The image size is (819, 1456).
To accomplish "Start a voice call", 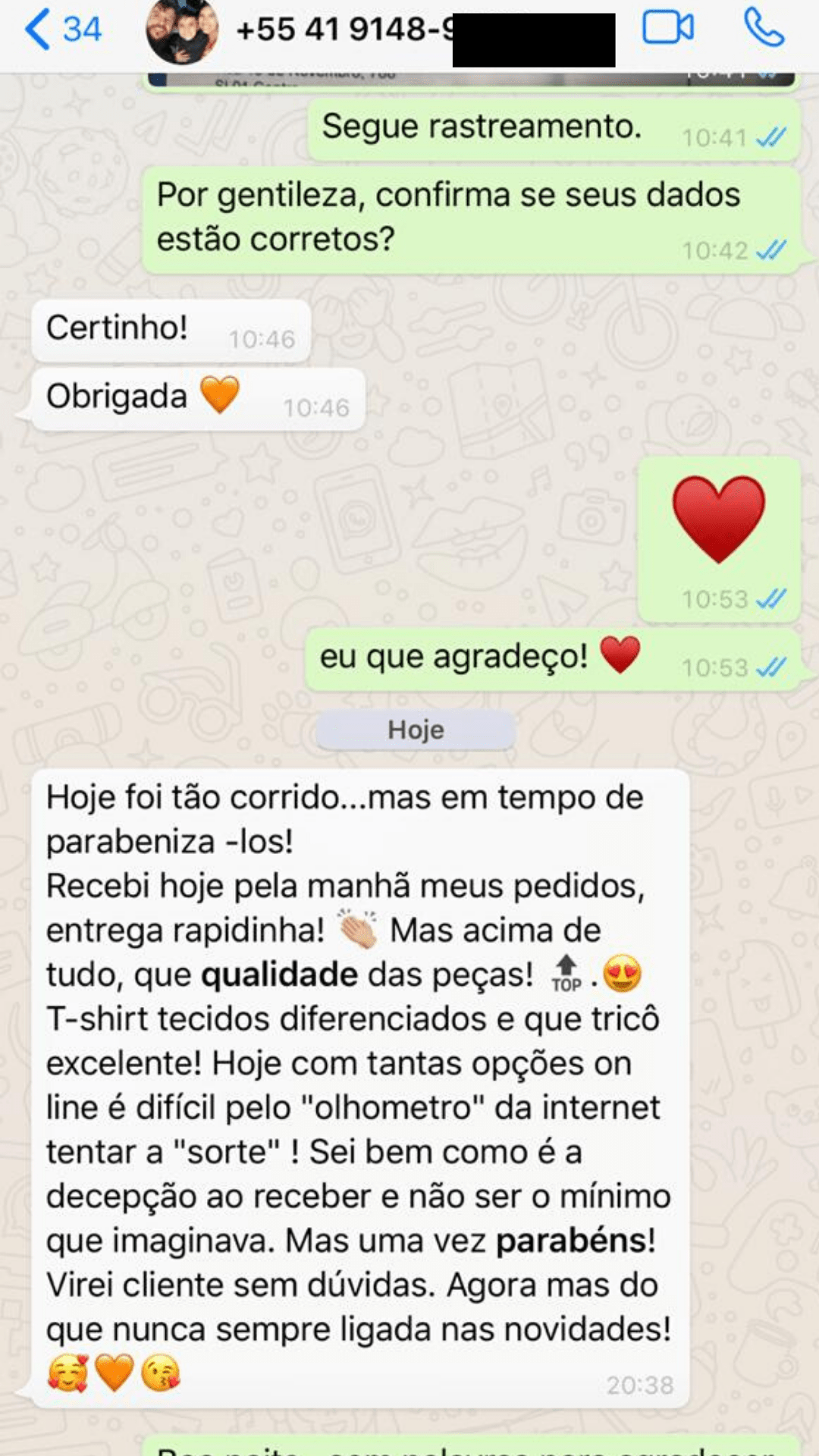I will click(x=763, y=29).
